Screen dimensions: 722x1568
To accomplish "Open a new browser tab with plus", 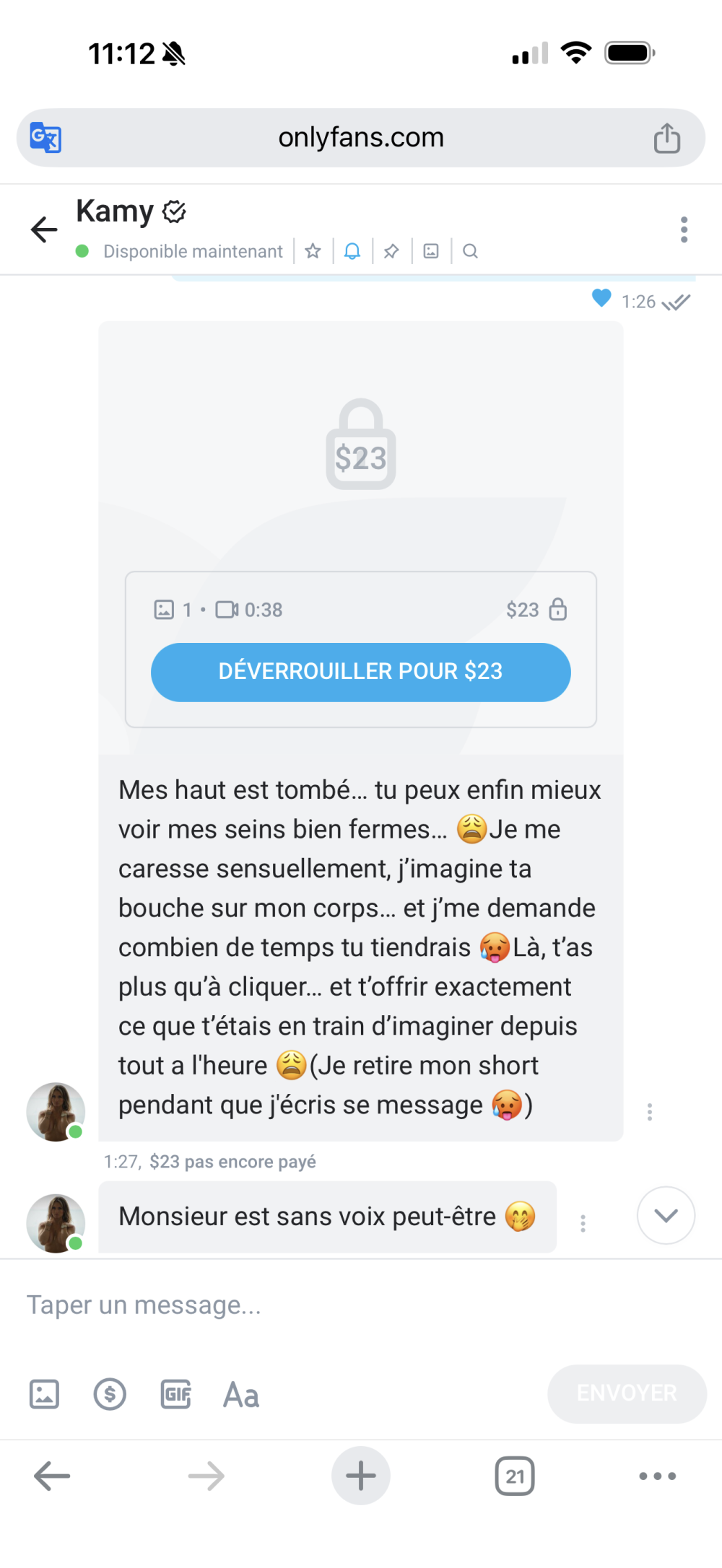I will [x=360, y=1476].
